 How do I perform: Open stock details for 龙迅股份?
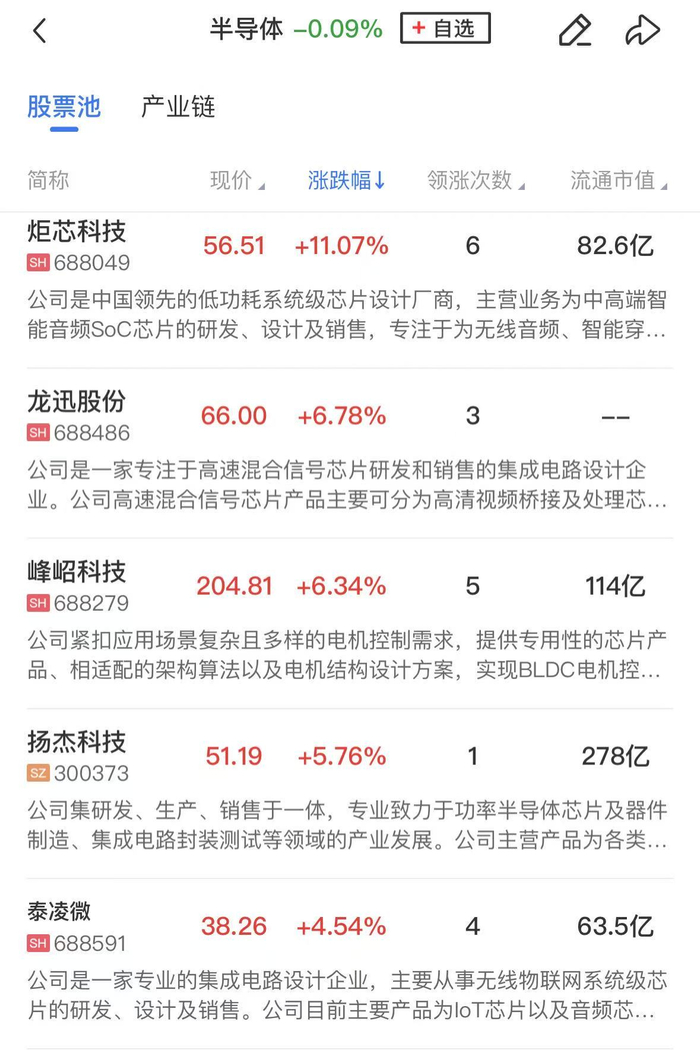point(350,453)
